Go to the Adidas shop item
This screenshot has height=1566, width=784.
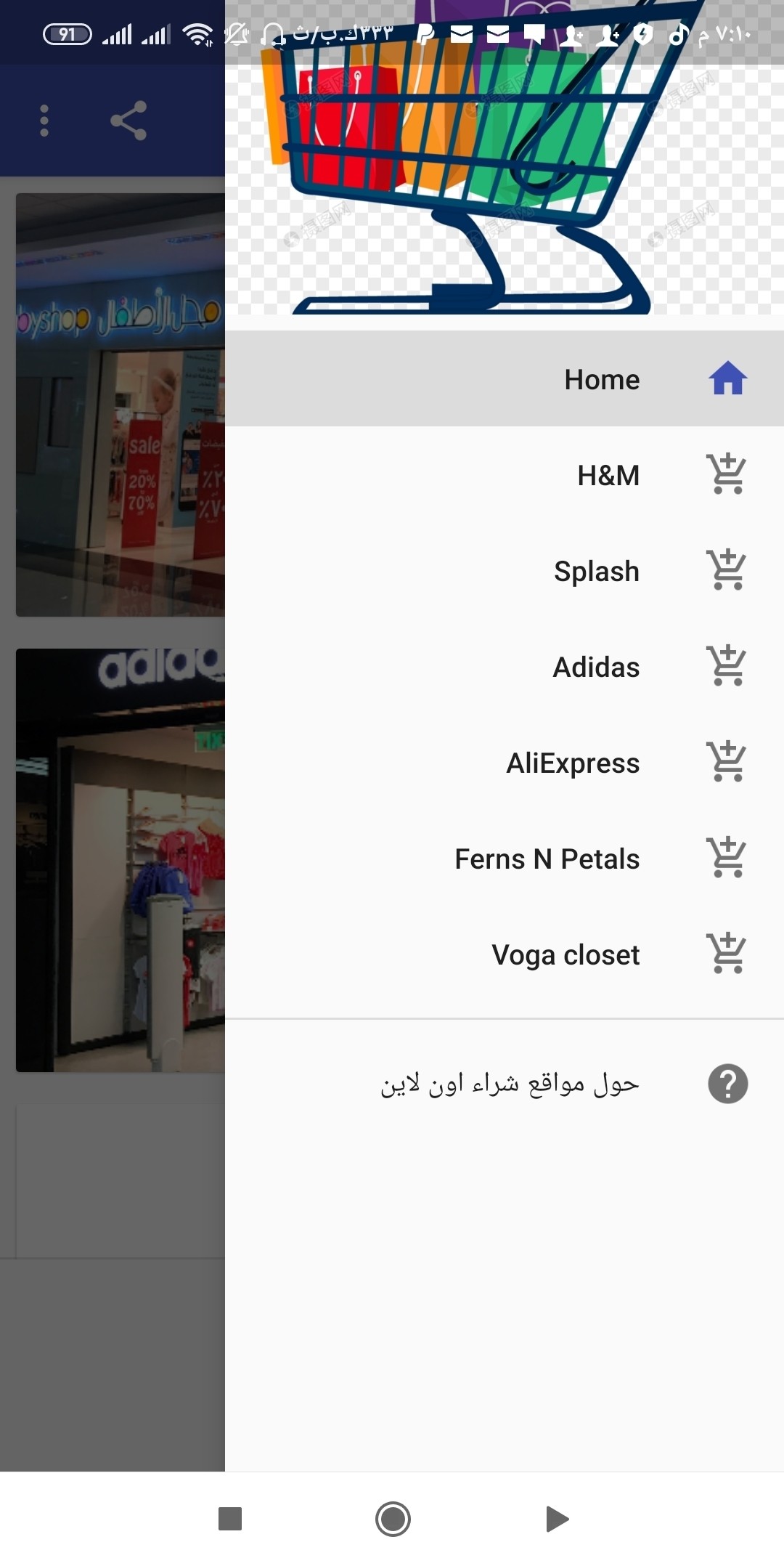[x=505, y=666]
